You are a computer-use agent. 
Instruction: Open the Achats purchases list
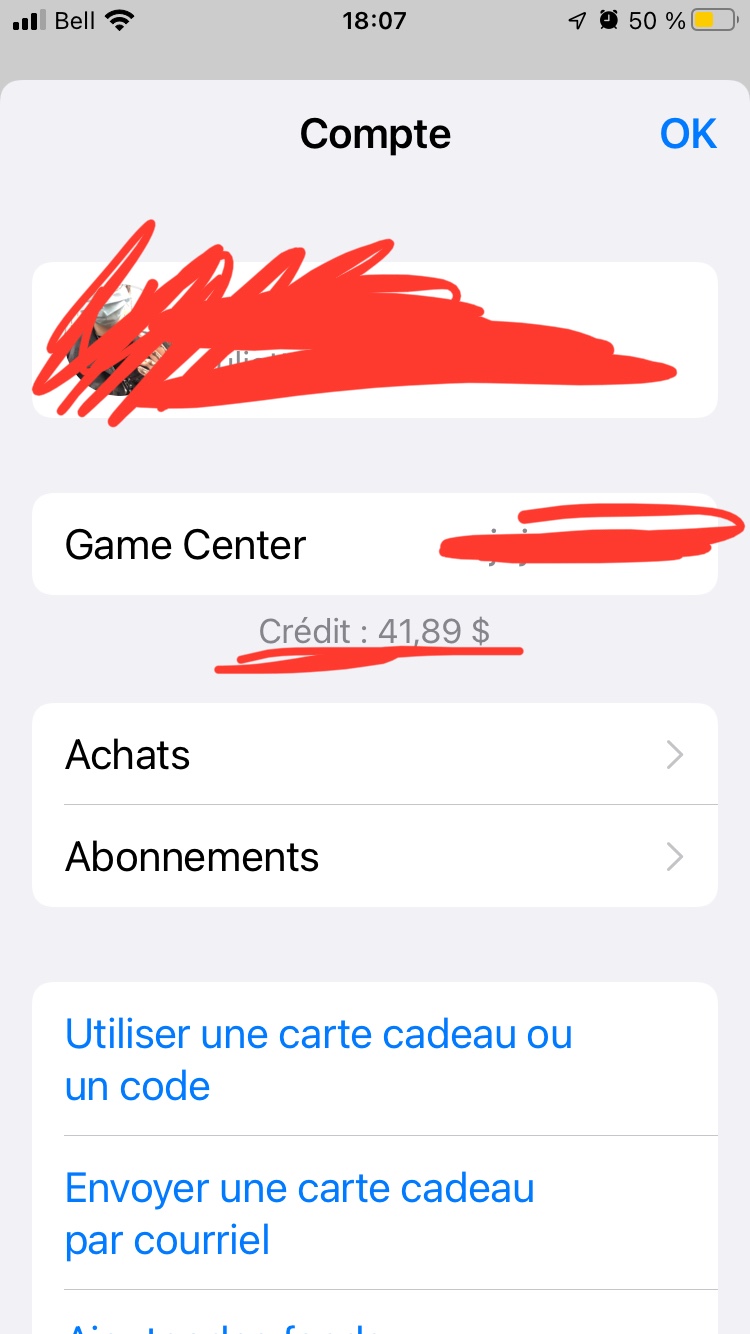pos(375,755)
